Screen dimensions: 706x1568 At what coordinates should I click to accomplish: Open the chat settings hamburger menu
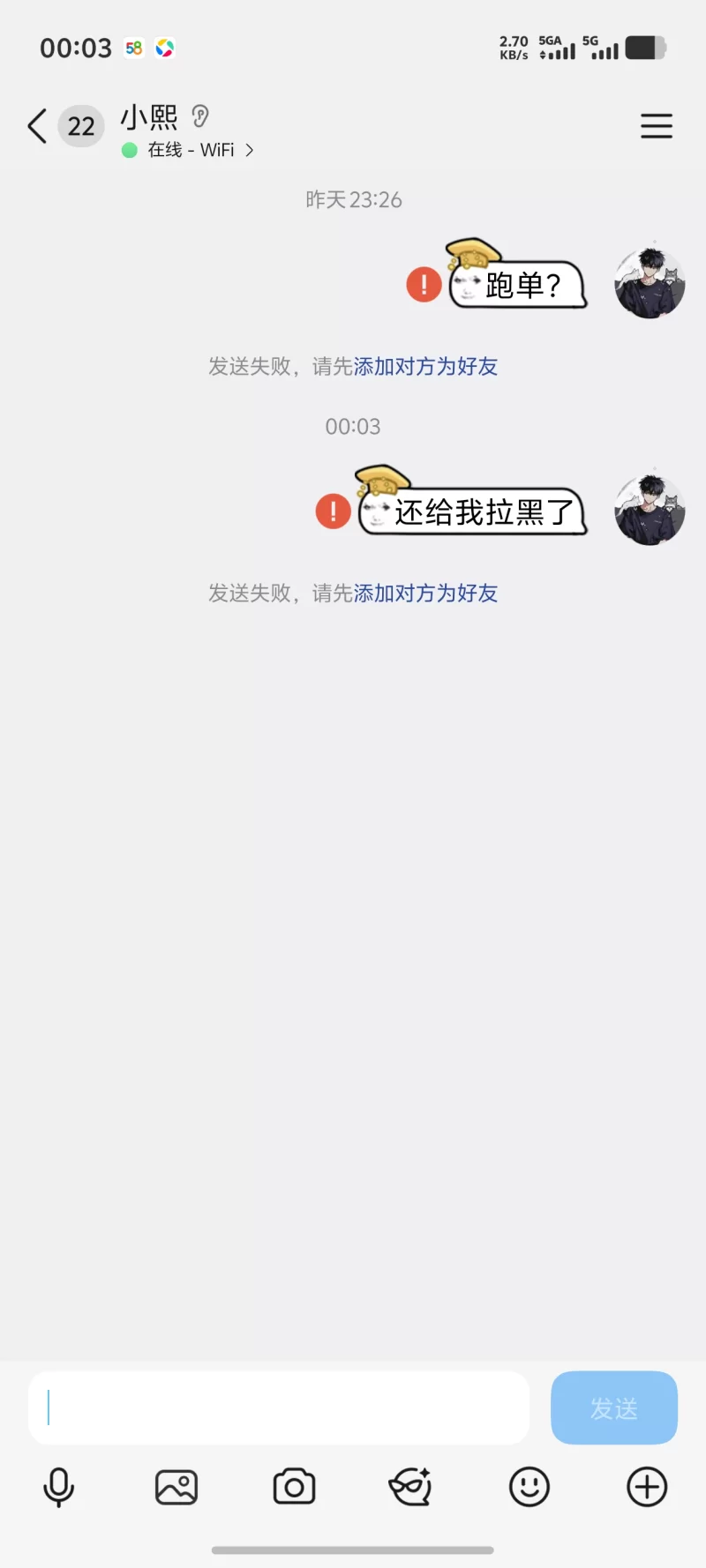656,126
